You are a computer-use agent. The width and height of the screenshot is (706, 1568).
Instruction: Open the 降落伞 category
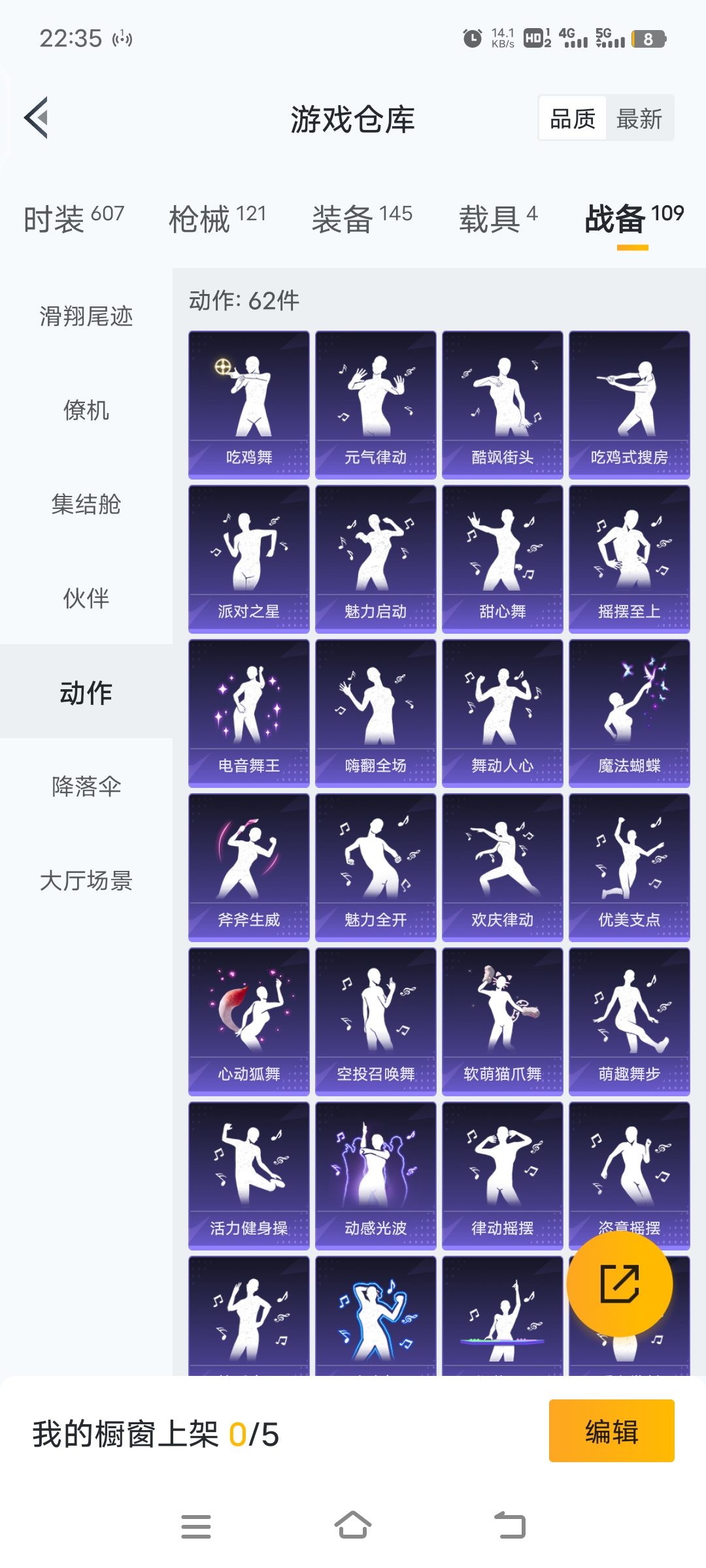(x=86, y=787)
